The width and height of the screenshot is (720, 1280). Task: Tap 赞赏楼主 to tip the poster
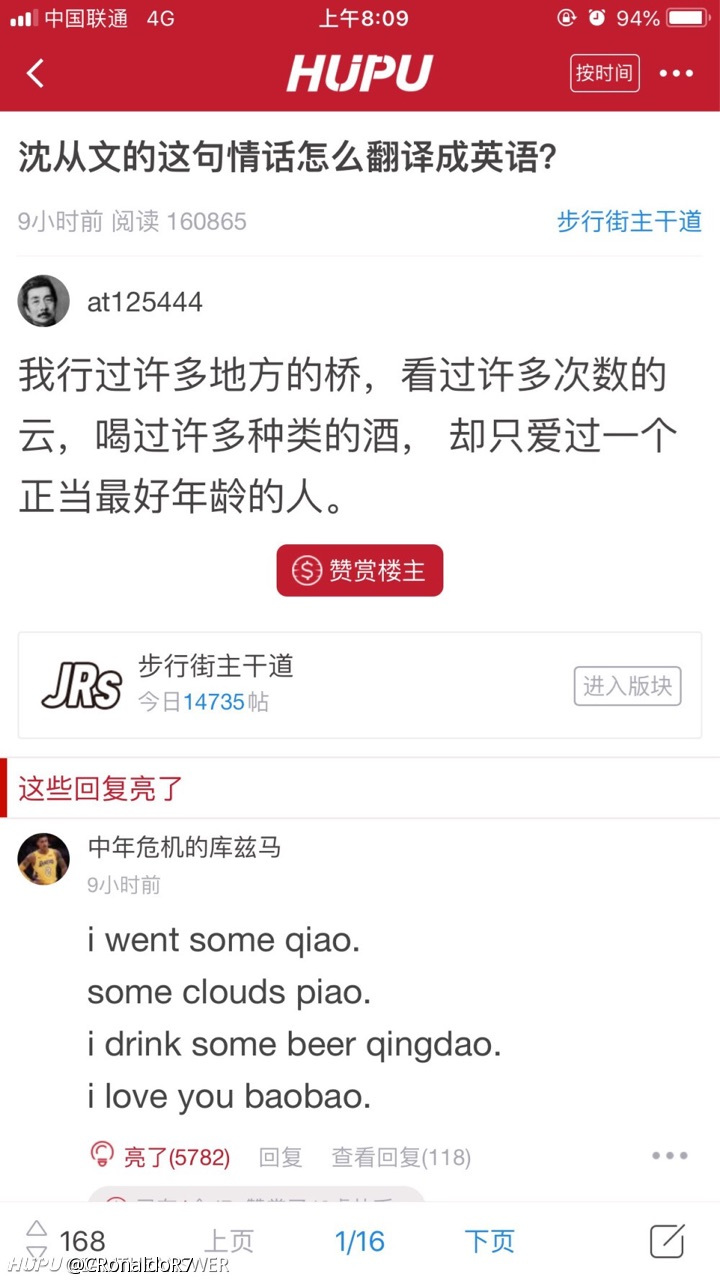pyautogui.click(x=360, y=571)
